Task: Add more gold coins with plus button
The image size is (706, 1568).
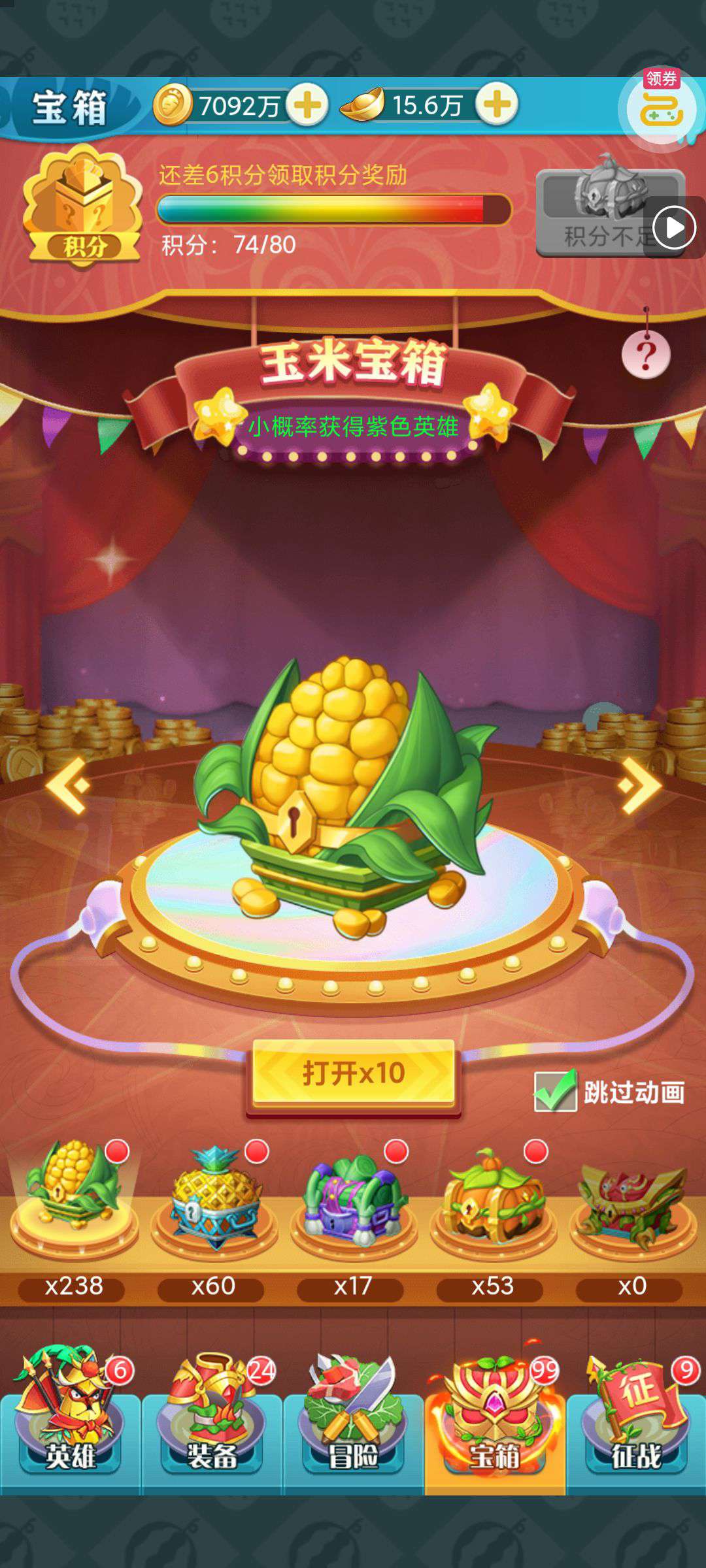Action: [x=308, y=105]
